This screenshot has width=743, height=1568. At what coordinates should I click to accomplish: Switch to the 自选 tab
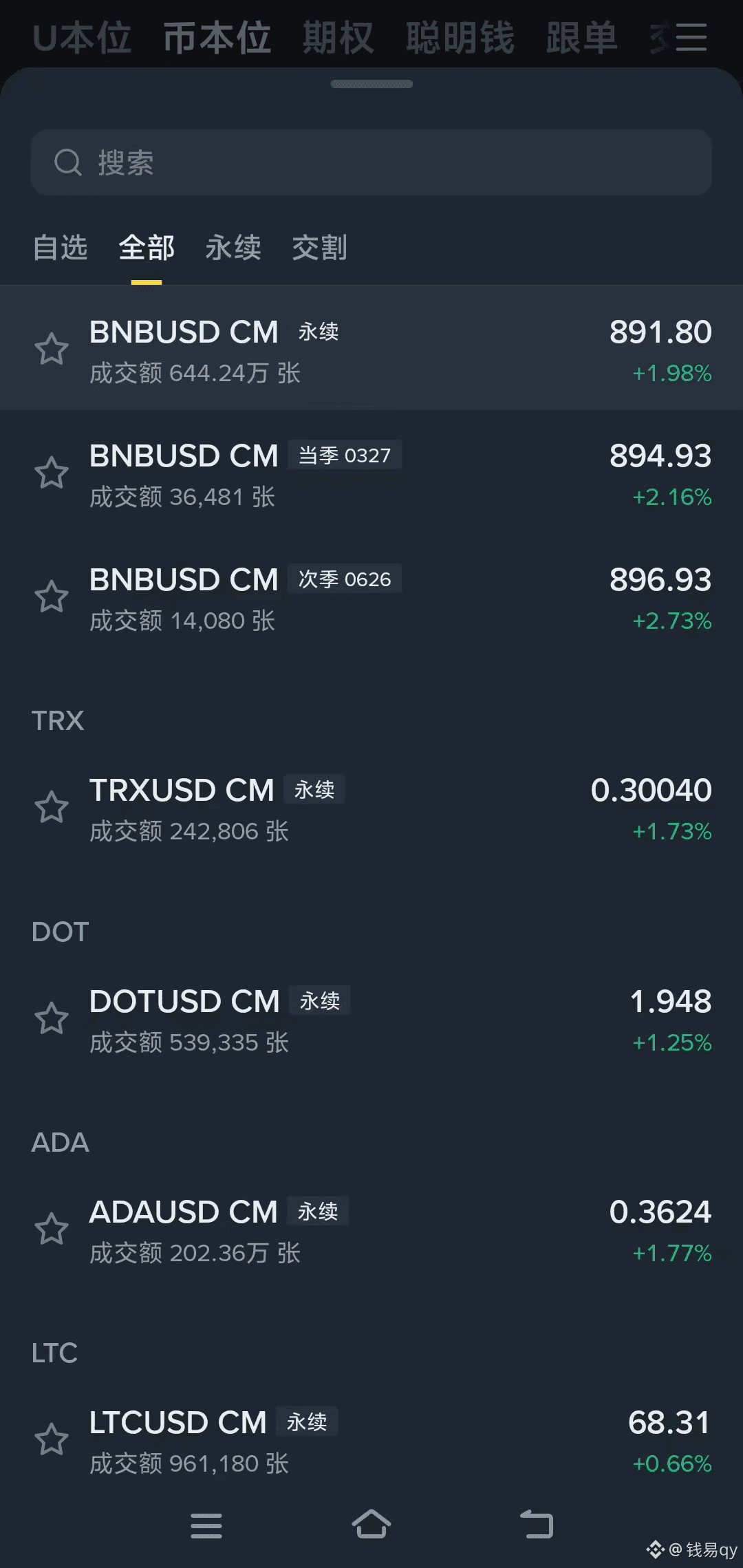[x=61, y=248]
